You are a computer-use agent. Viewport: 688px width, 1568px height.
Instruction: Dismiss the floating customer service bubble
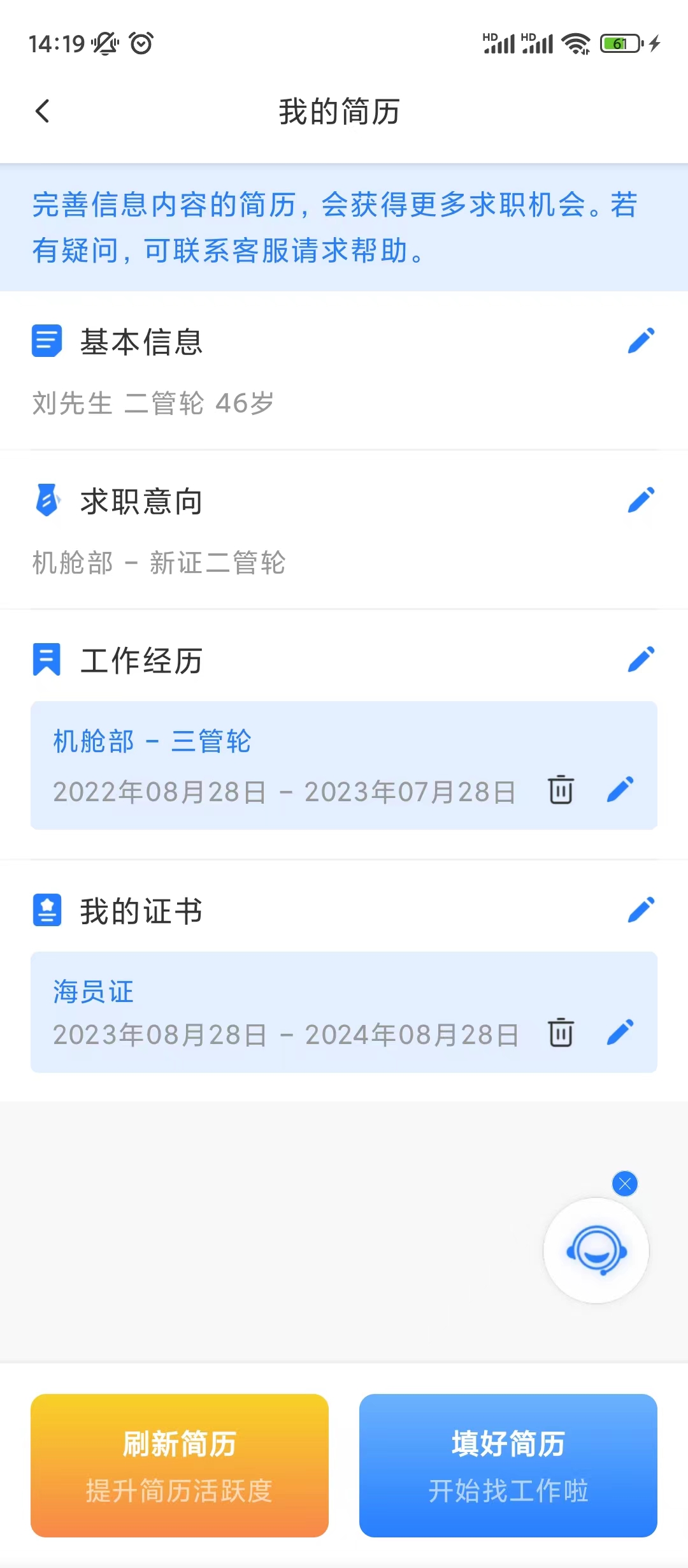pos(625,1184)
